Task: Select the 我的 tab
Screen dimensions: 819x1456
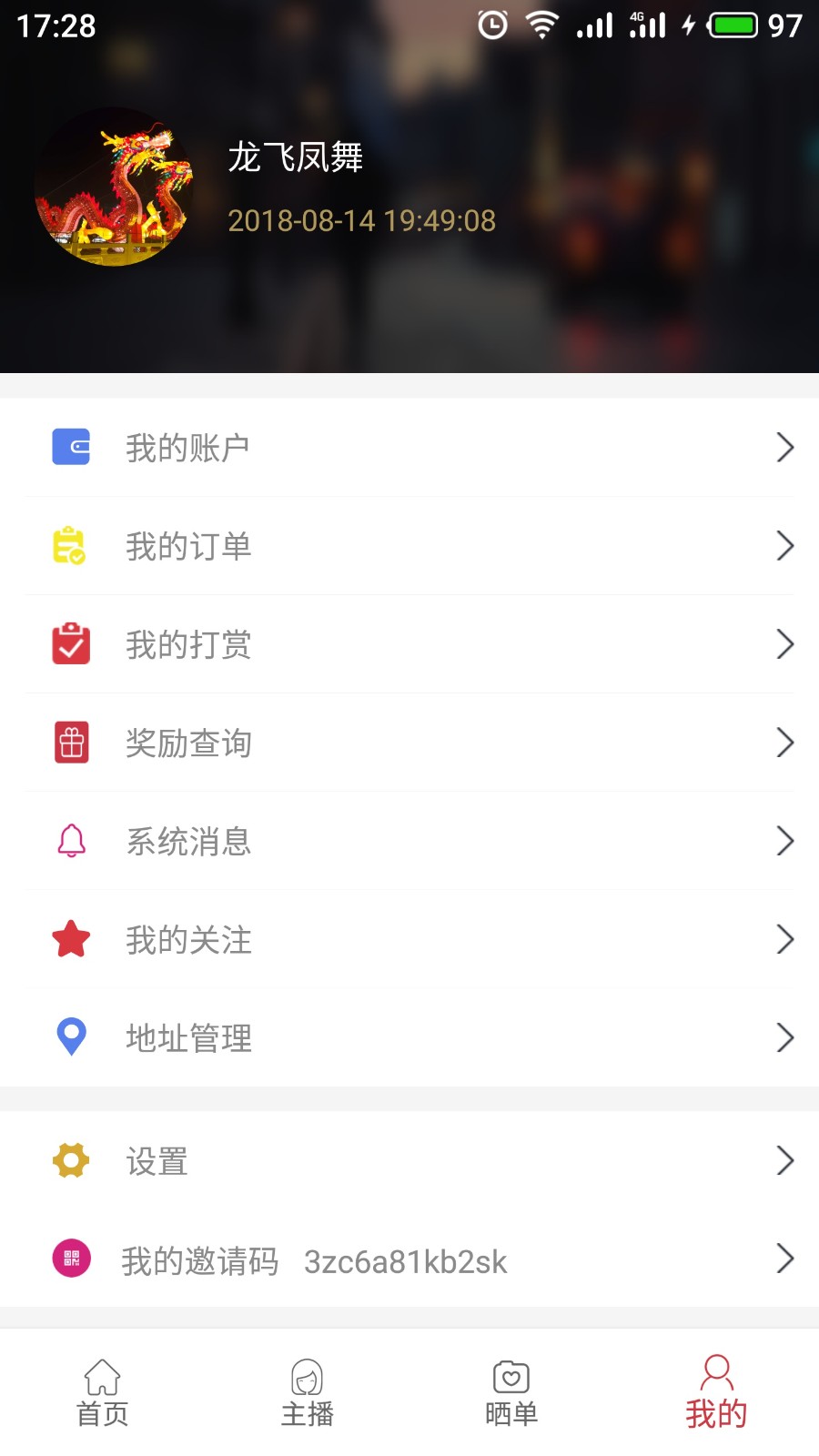Action: click(x=716, y=1390)
